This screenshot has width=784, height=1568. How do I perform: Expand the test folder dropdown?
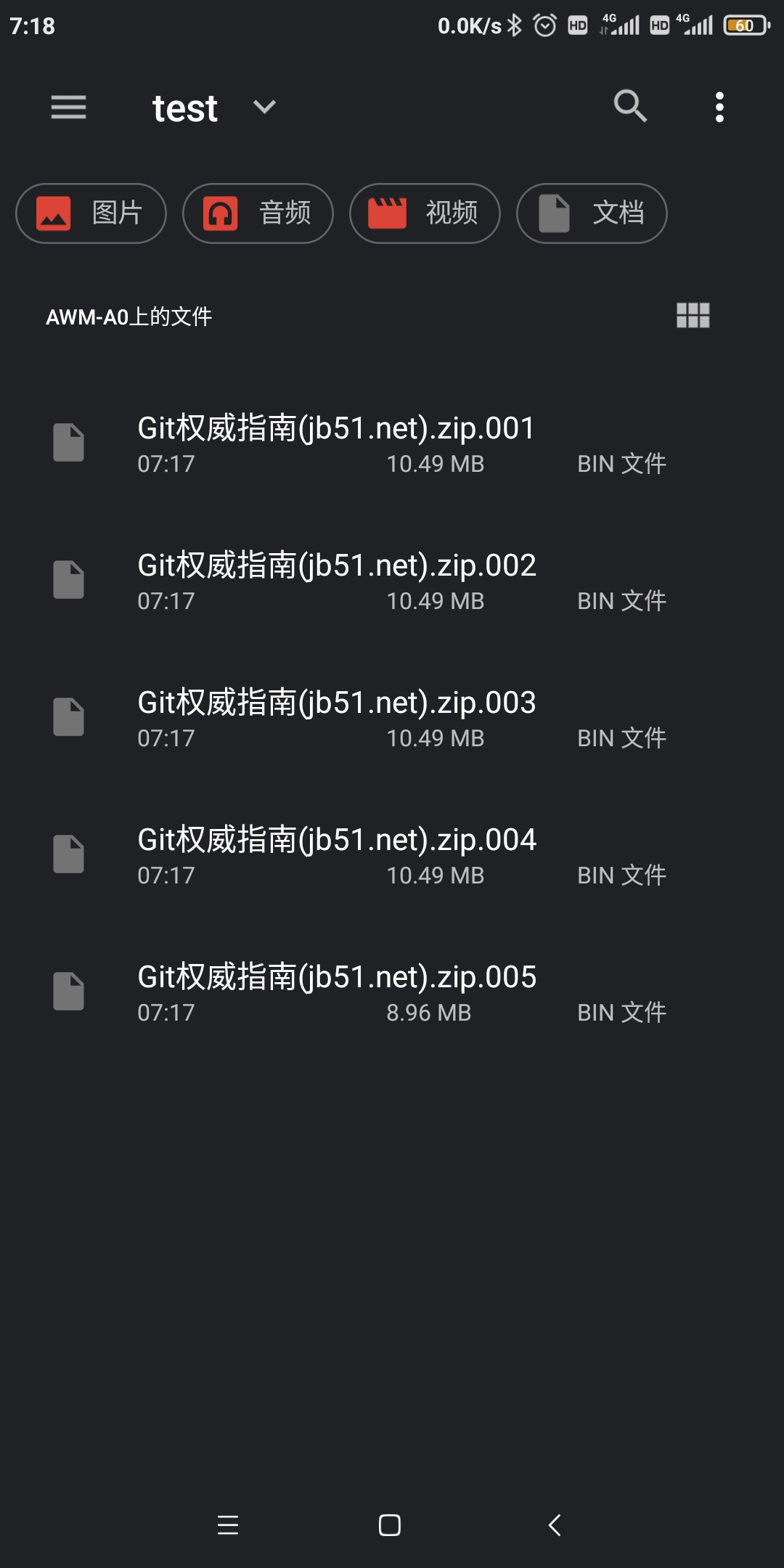[x=264, y=107]
